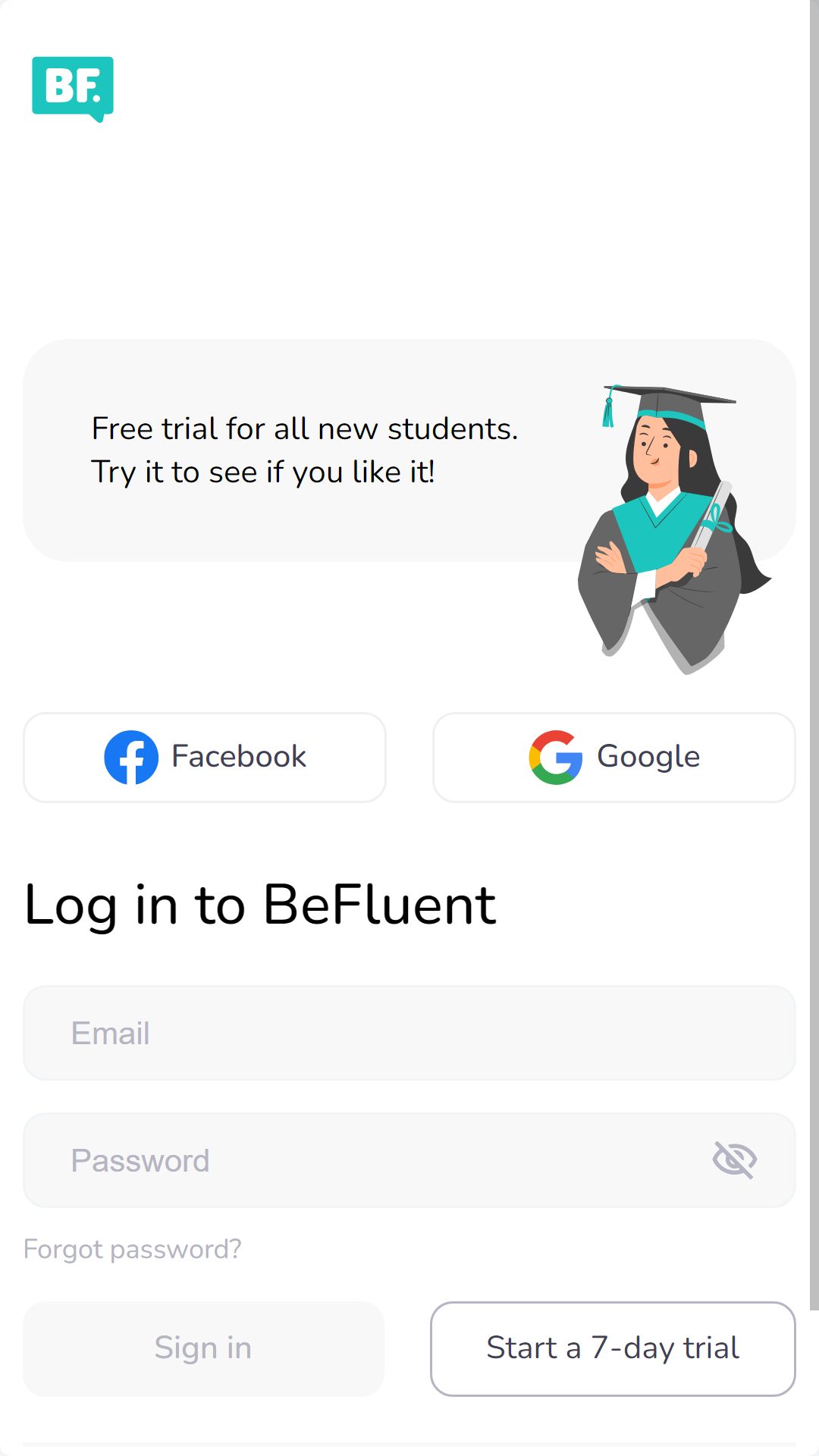Continue with Google login
This screenshot has height=1456, width=819.
tap(614, 757)
